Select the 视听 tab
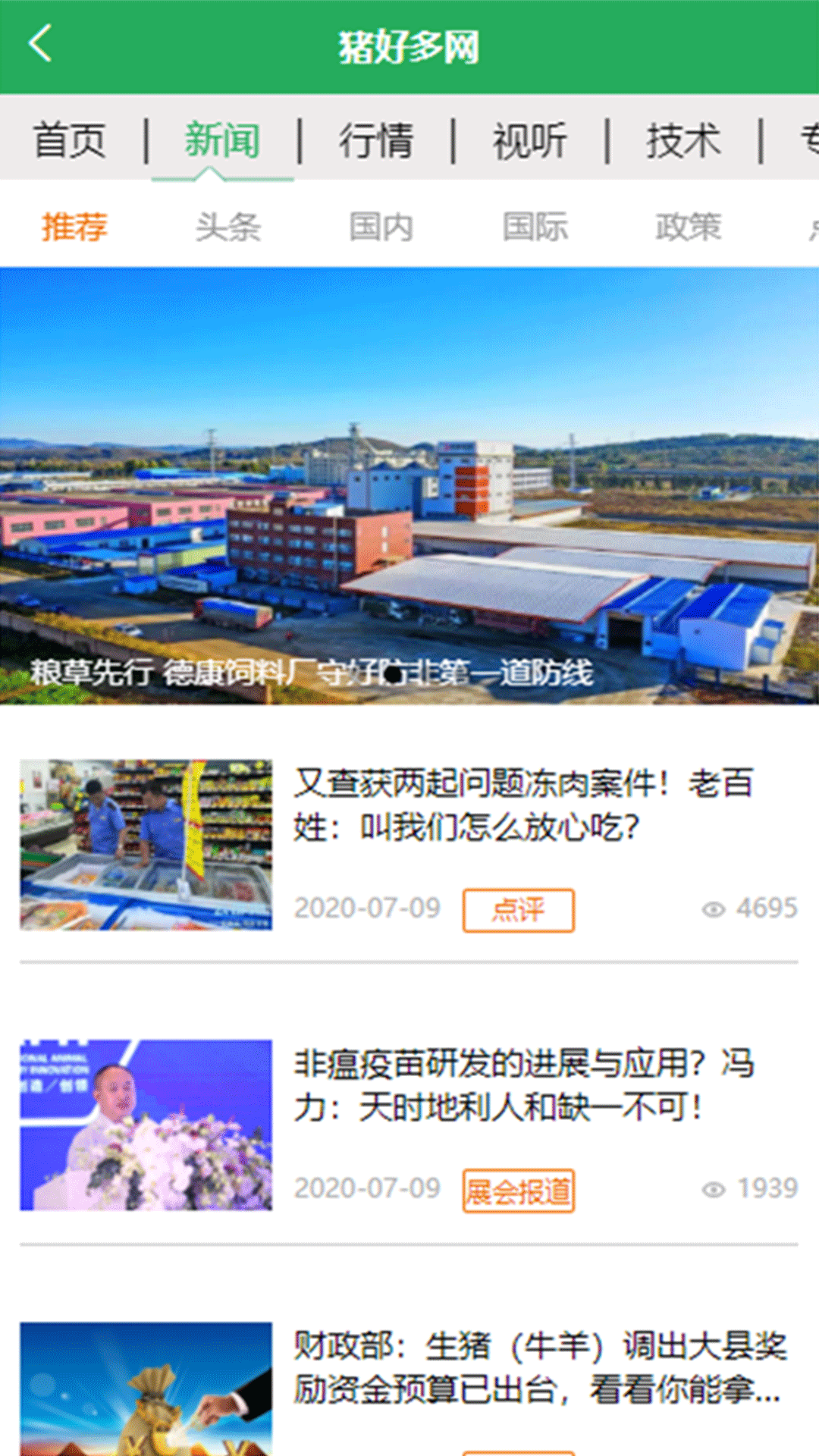This screenshot has height=1456, width=819. 530,141
